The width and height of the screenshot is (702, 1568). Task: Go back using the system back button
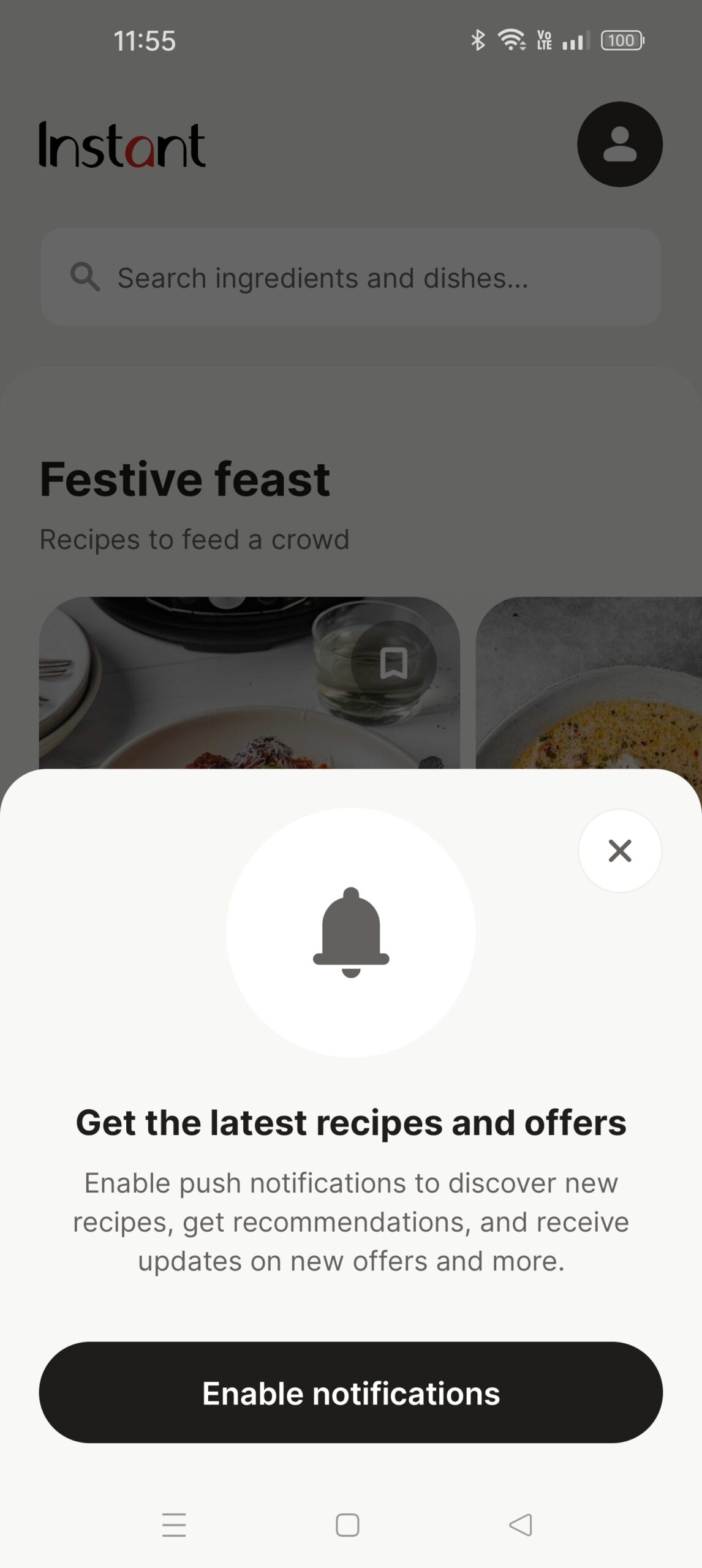[521, 1525]
